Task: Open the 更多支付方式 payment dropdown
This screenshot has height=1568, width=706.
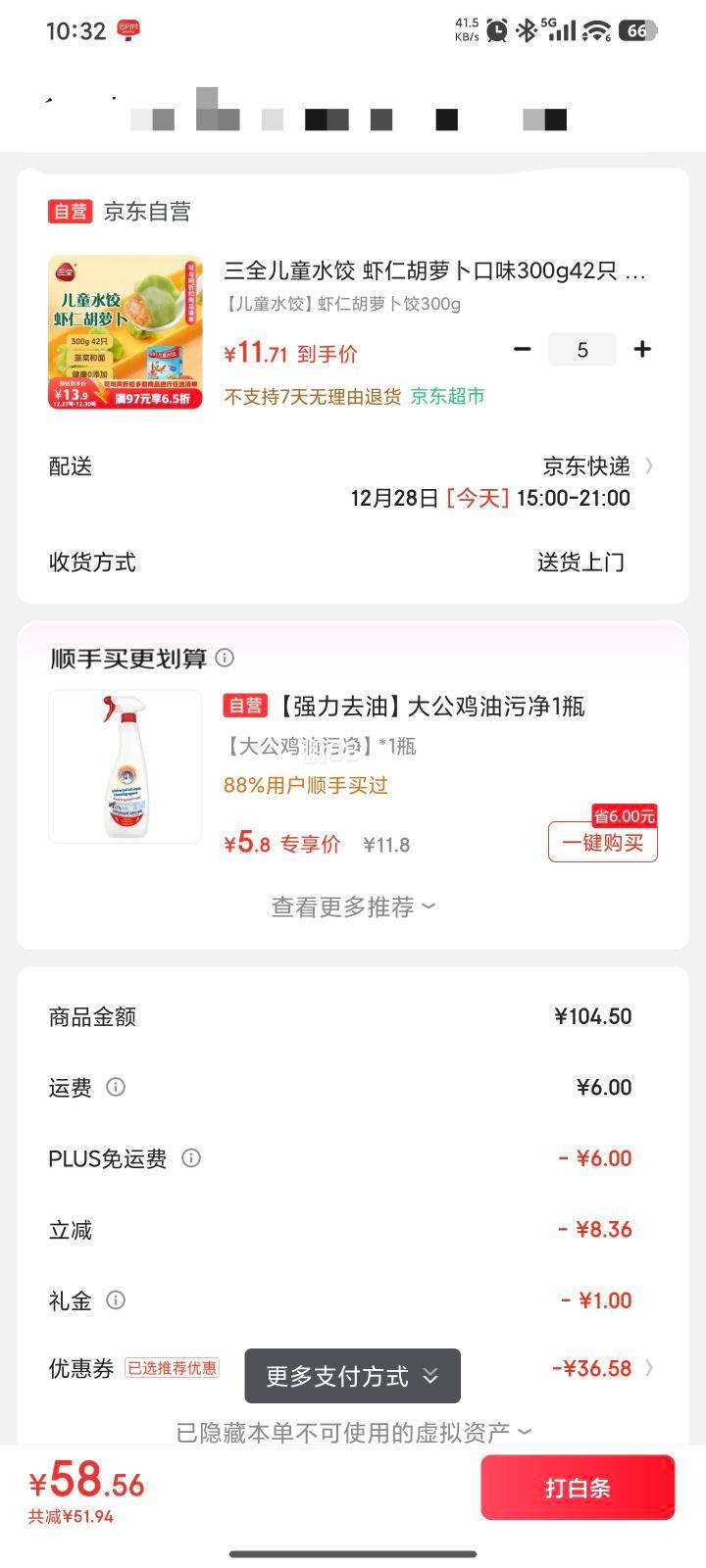Action: [x=352, y=1376]
